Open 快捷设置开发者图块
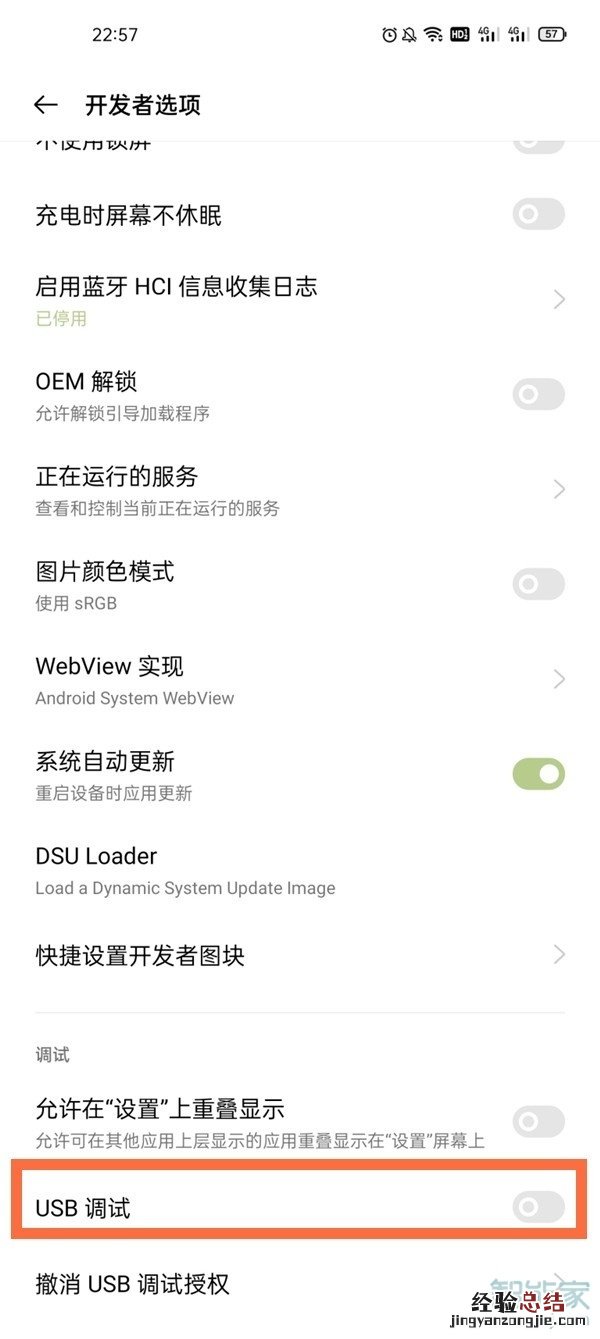 coord(300,955)
